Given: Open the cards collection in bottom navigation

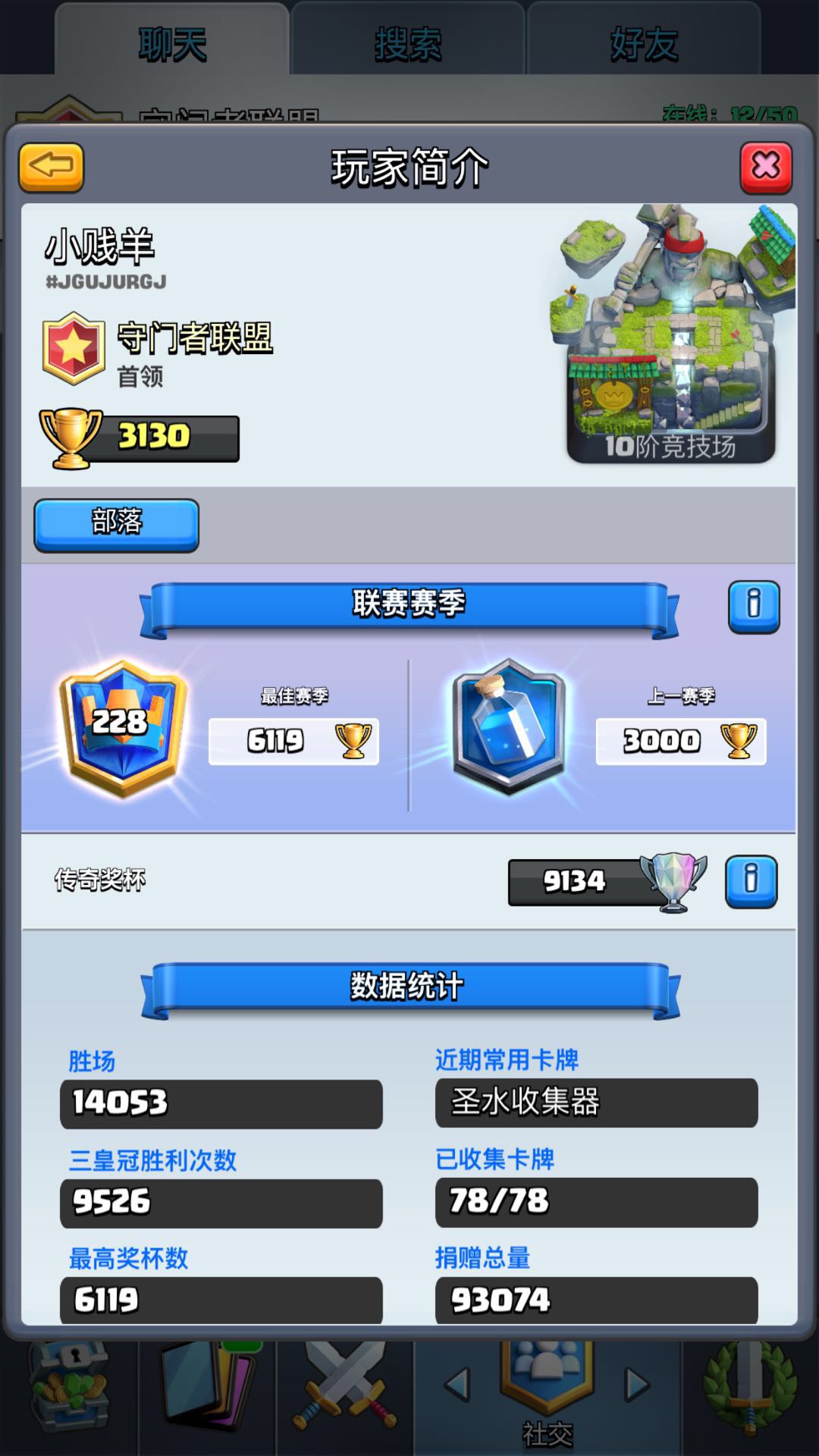Looking at the screenshot, I should [208, 1389].
